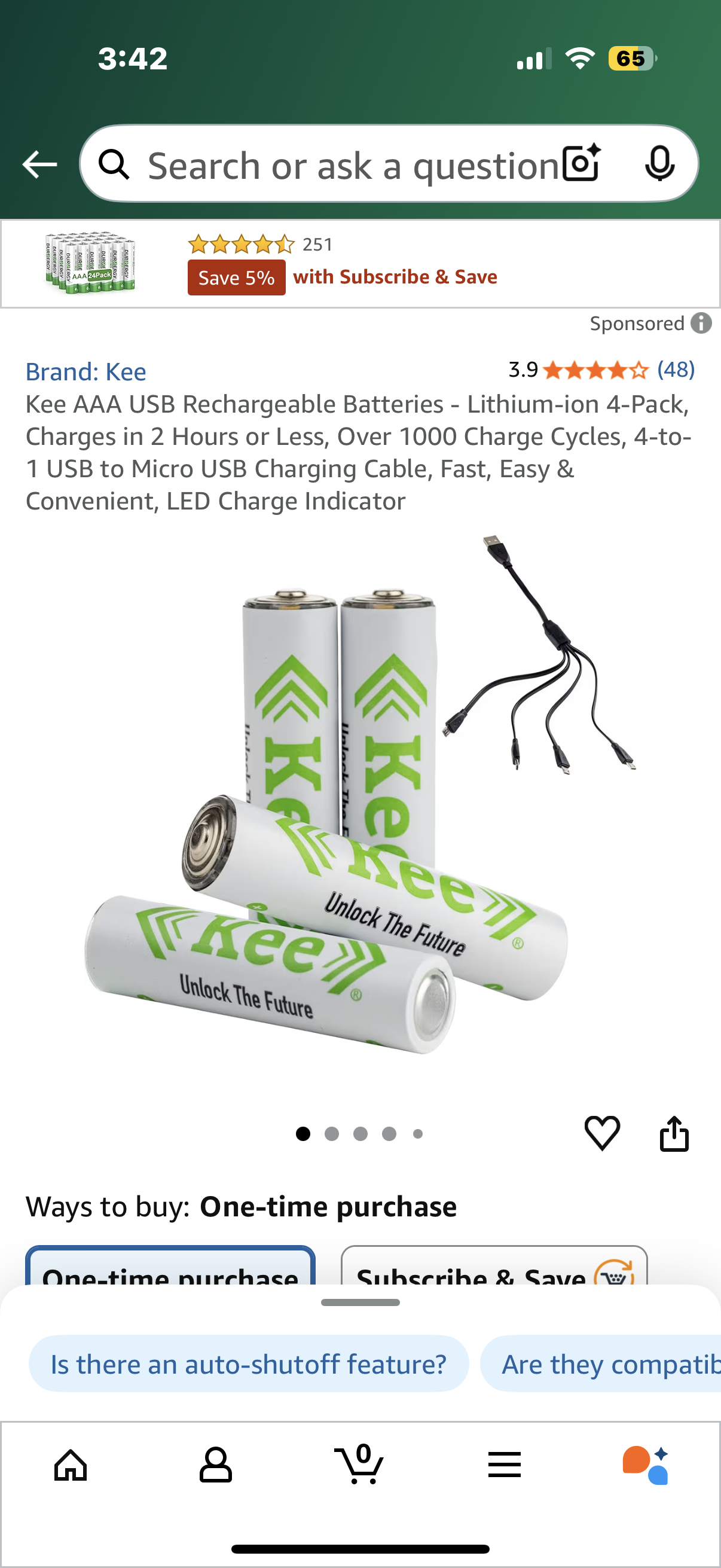Image resolution: width=721 pixels, height=1568 pixels.
Task: Go back using the back arrow
Action: tap(39, 163)
